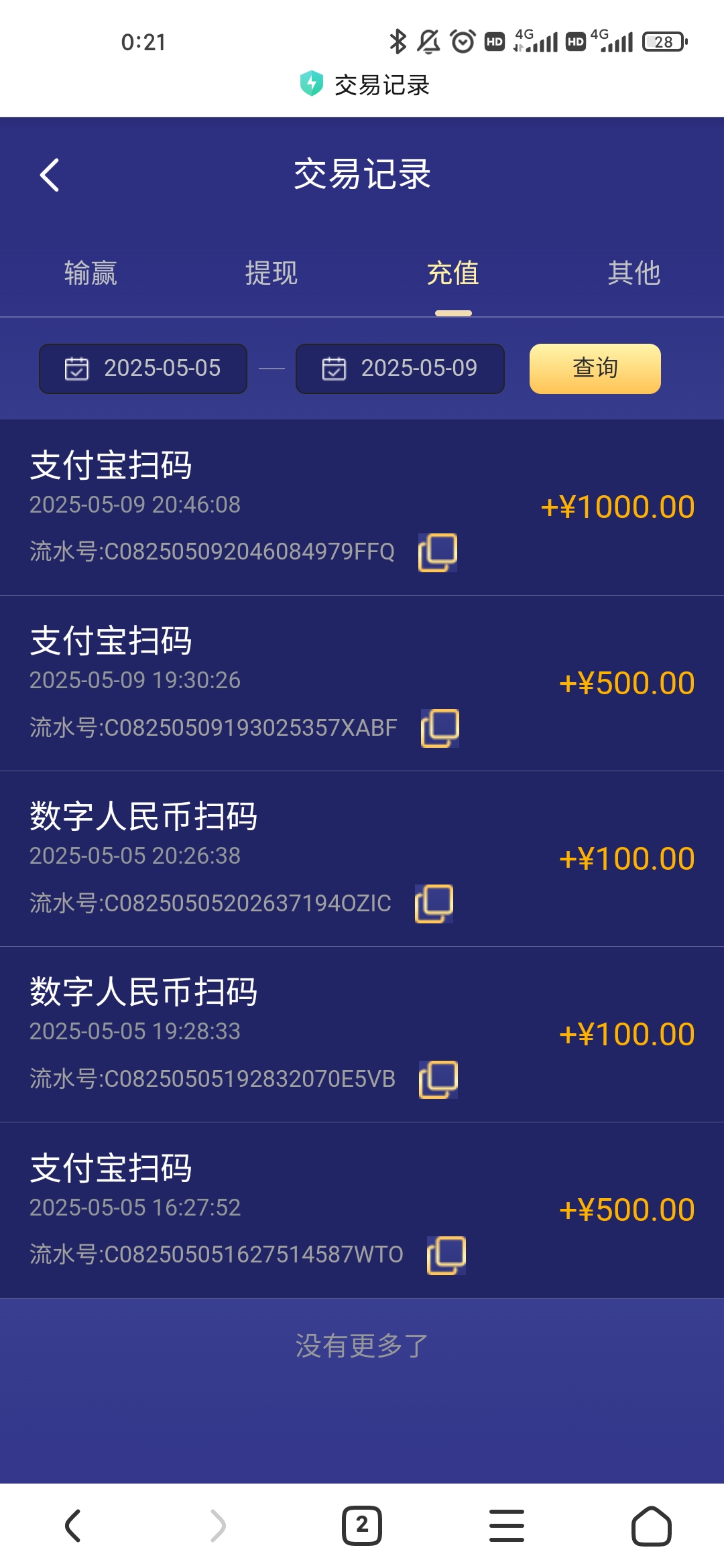
Task: Copy the 流水号 of the 20:26 数字人民币扫码 record
Action: (434, 904)
